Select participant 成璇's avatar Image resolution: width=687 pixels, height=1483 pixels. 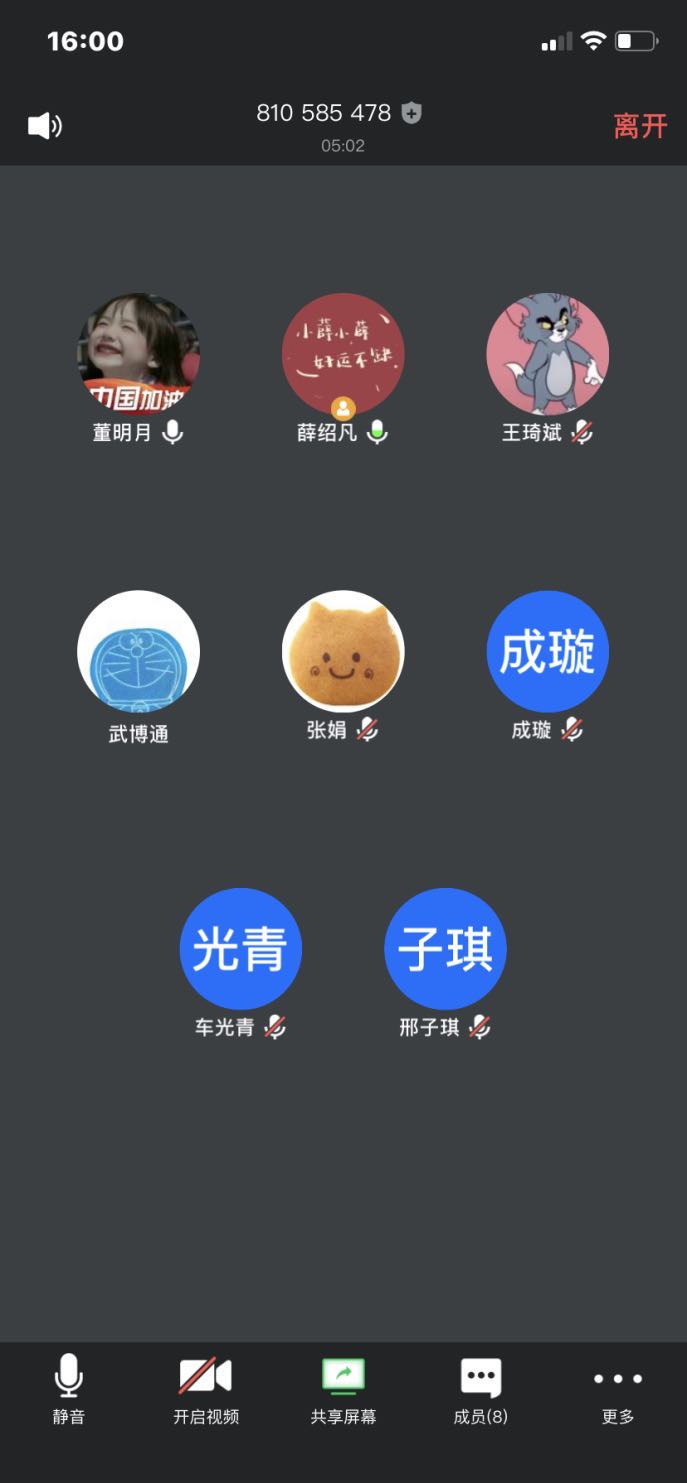[x=547, y=651]
